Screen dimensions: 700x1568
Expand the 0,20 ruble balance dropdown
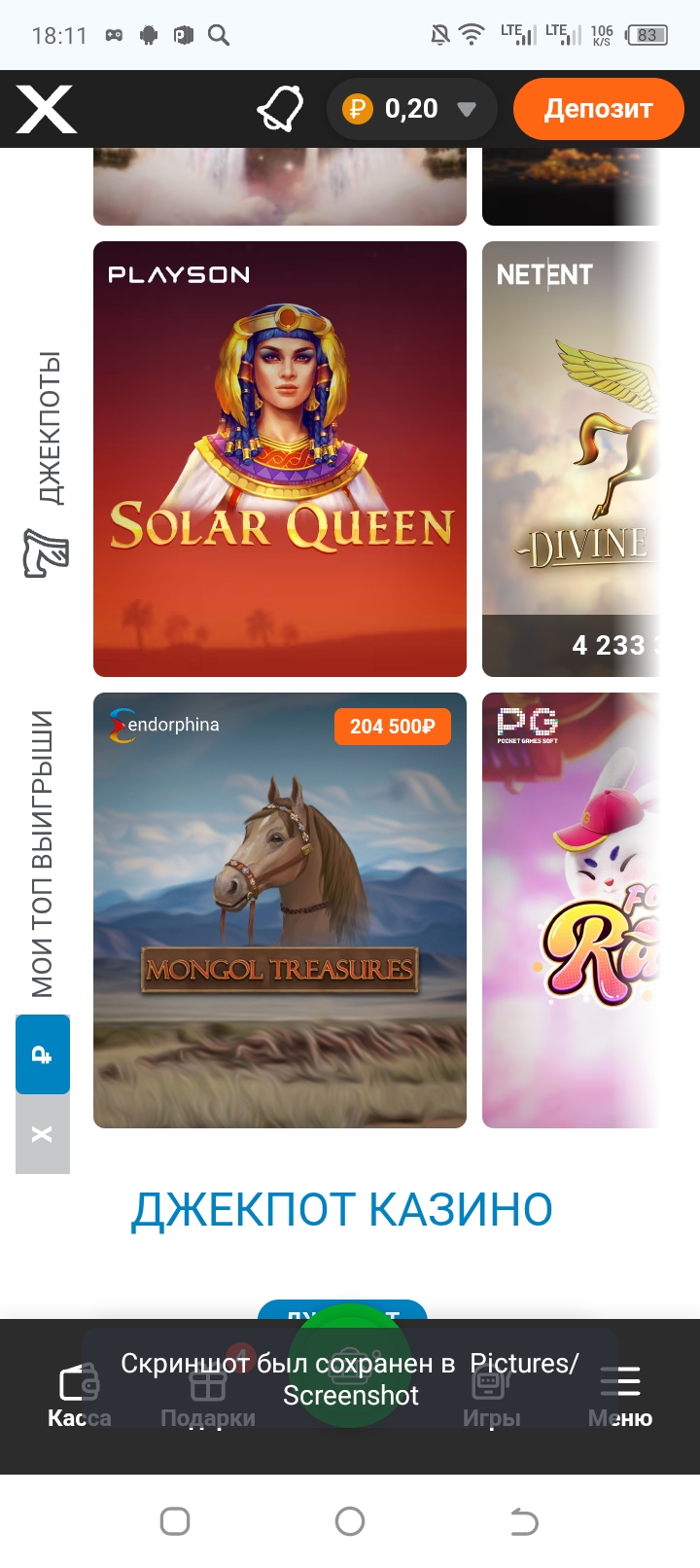click(x=467, y=109)
